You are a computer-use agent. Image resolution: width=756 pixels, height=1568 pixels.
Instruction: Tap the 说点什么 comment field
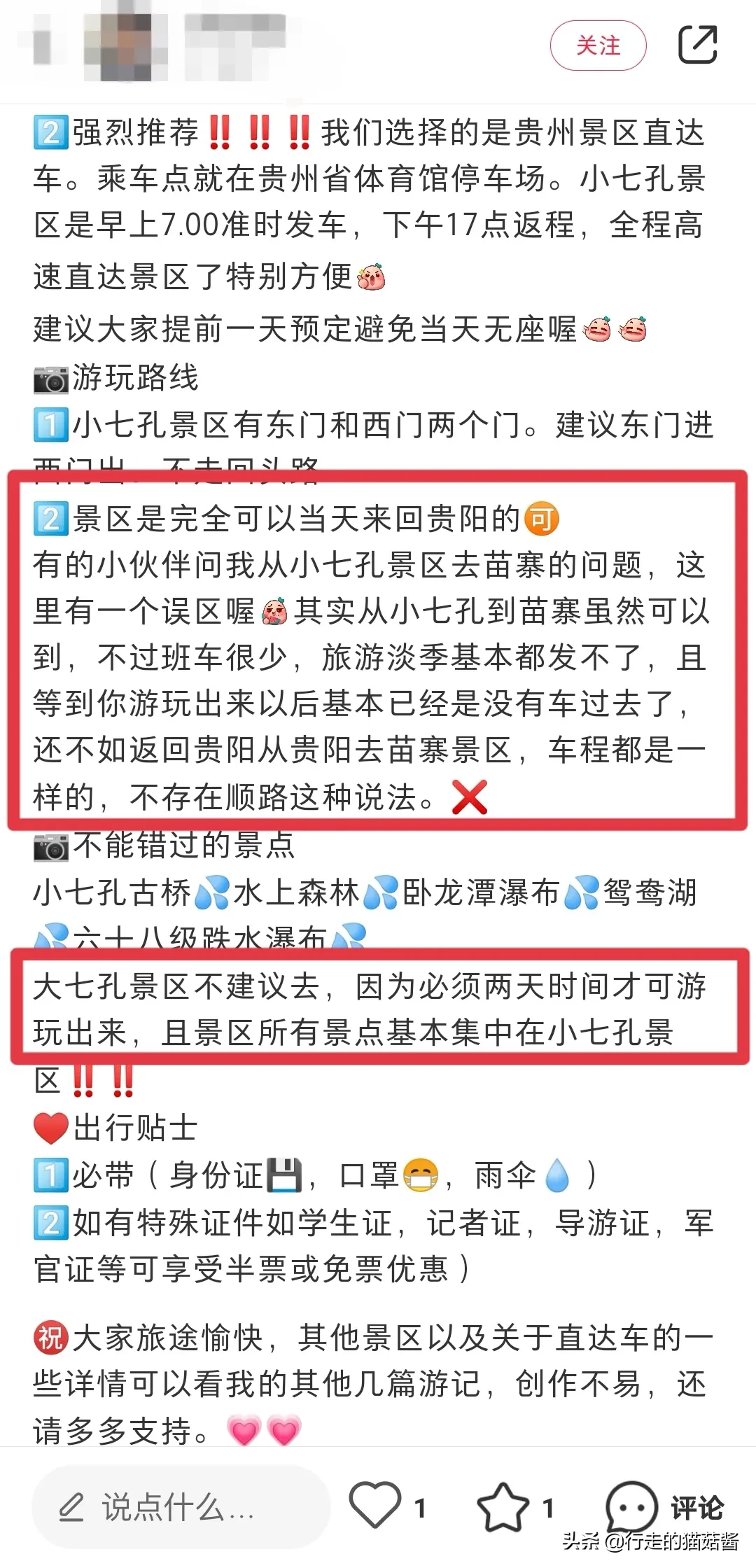click(x=181, y=1507)
